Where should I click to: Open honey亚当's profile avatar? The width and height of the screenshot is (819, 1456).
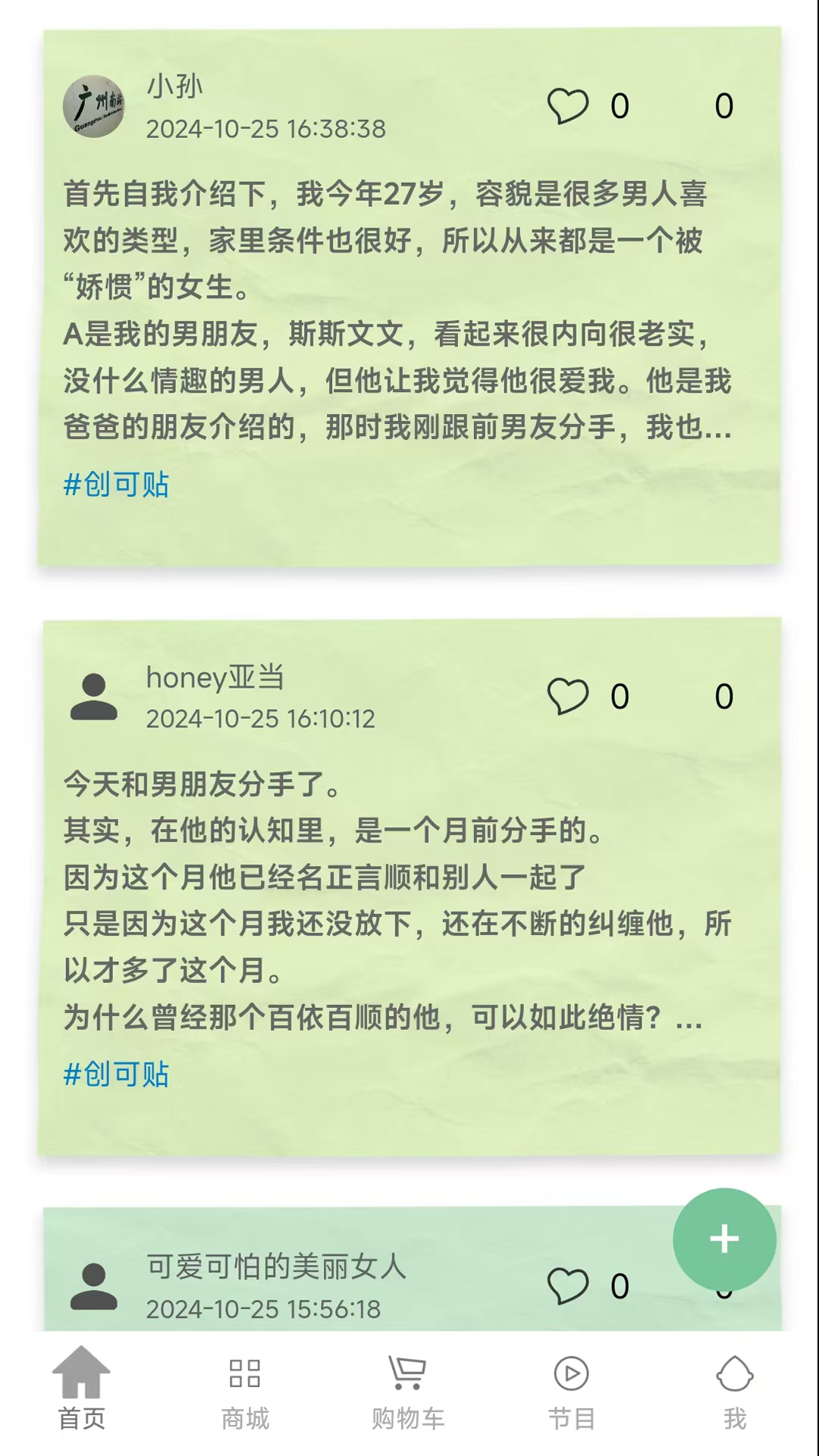coord(94,696)
